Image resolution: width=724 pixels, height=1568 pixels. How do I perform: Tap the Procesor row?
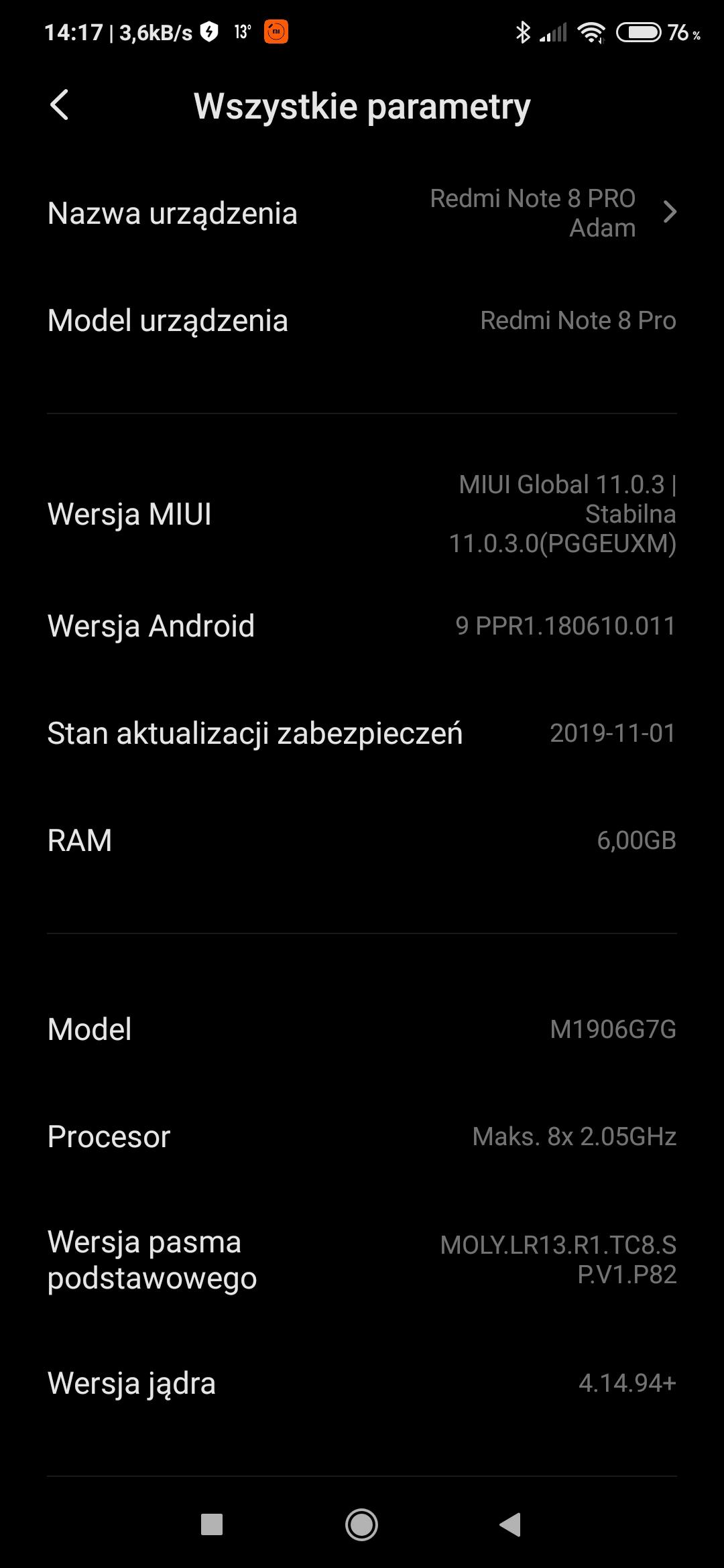click(x=362, y=1136)
